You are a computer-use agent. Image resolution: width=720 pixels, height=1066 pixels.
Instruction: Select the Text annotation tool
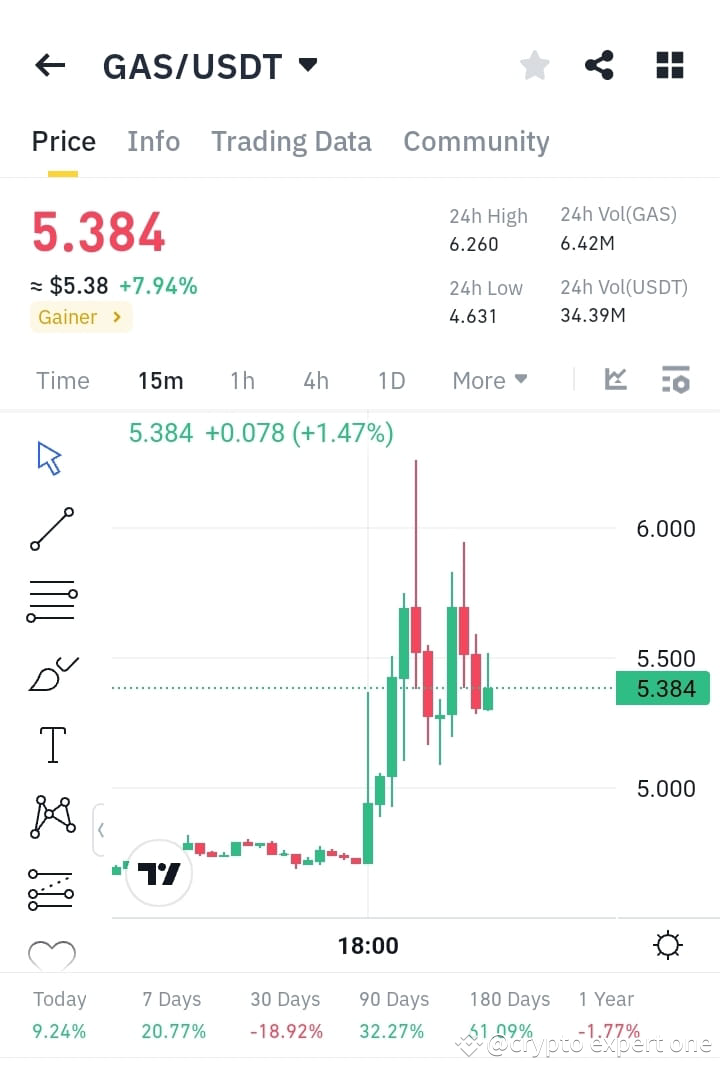tap(51, 744)
